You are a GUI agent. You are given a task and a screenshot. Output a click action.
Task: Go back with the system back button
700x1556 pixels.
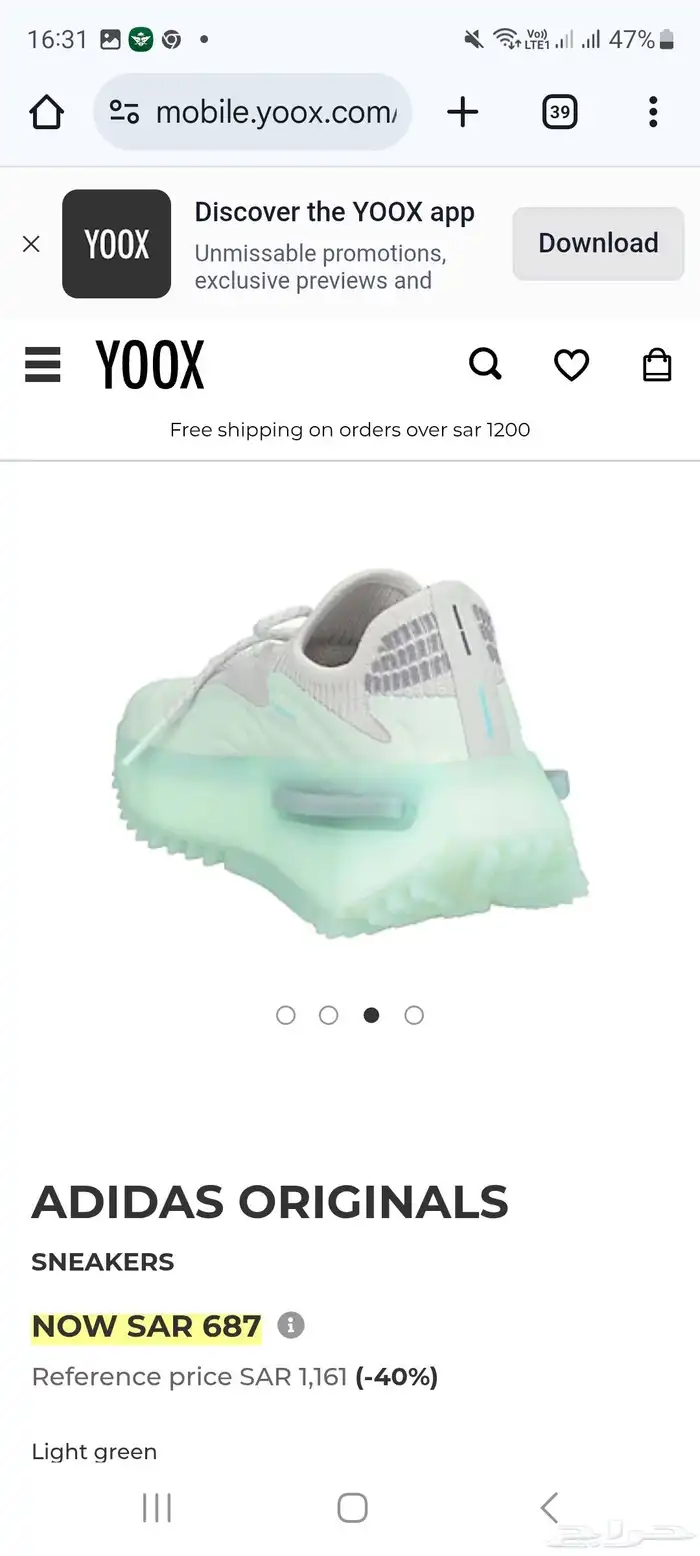[x=548, y=1507]
